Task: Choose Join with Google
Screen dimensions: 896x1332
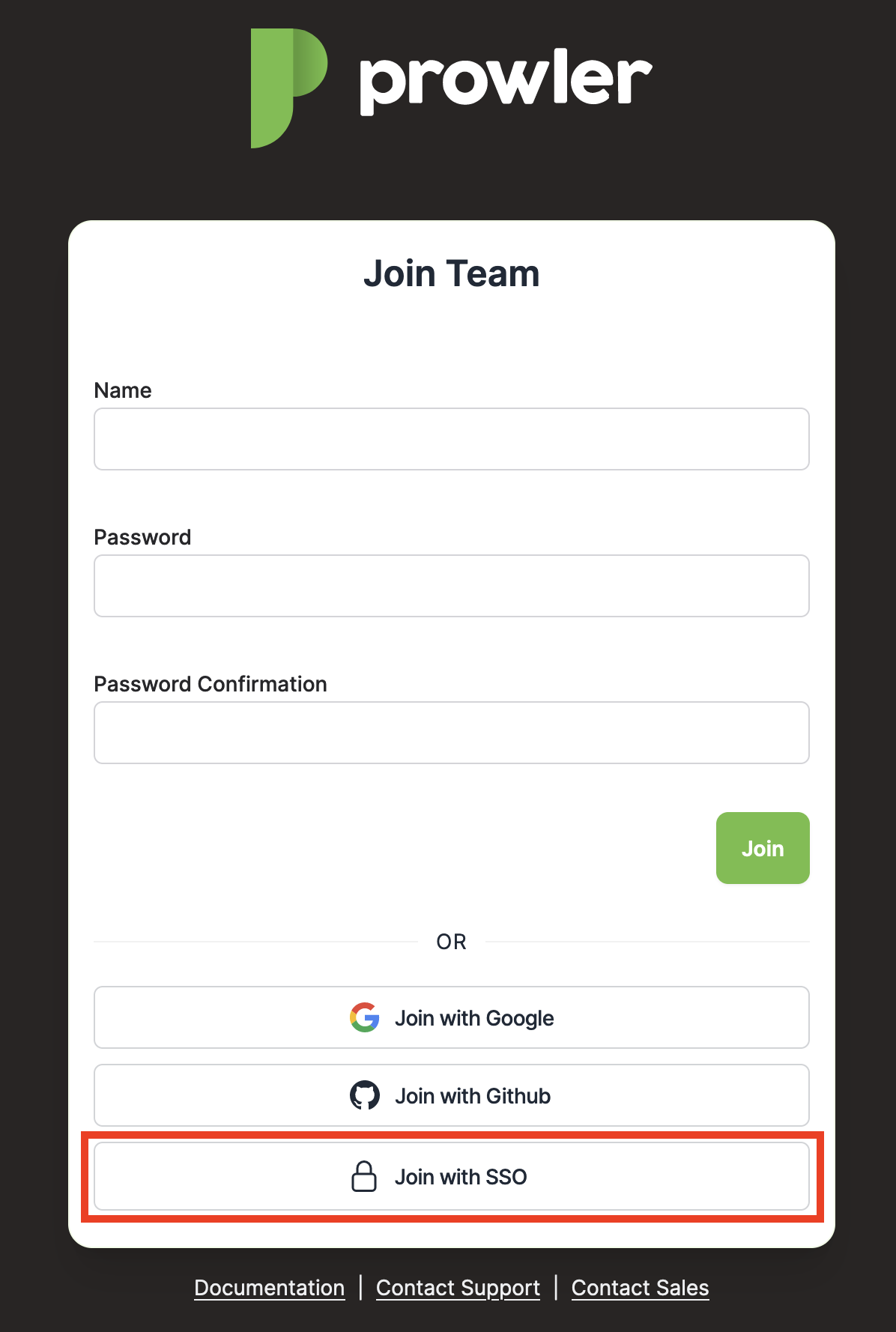Action: tap(451, 1017)
